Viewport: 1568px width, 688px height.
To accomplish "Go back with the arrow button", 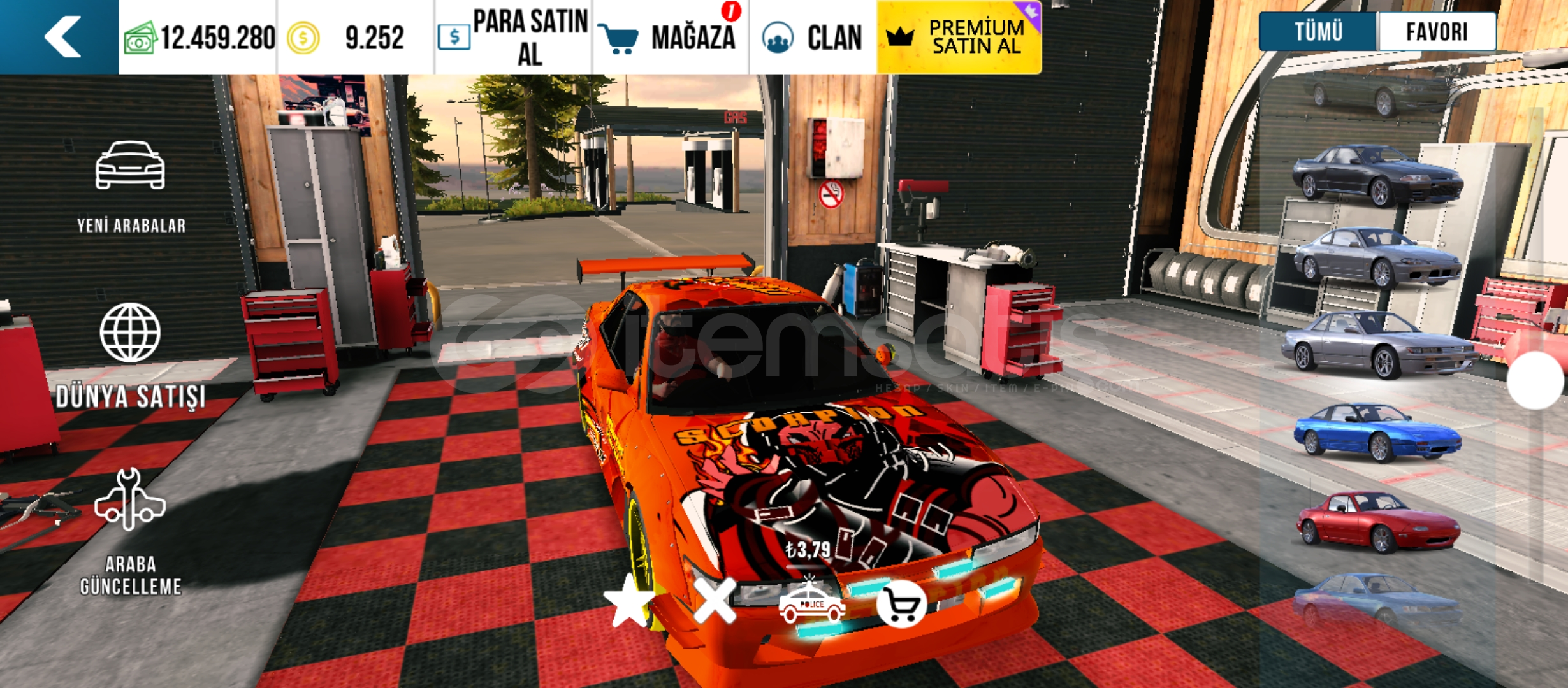I will tap(61, 37).
